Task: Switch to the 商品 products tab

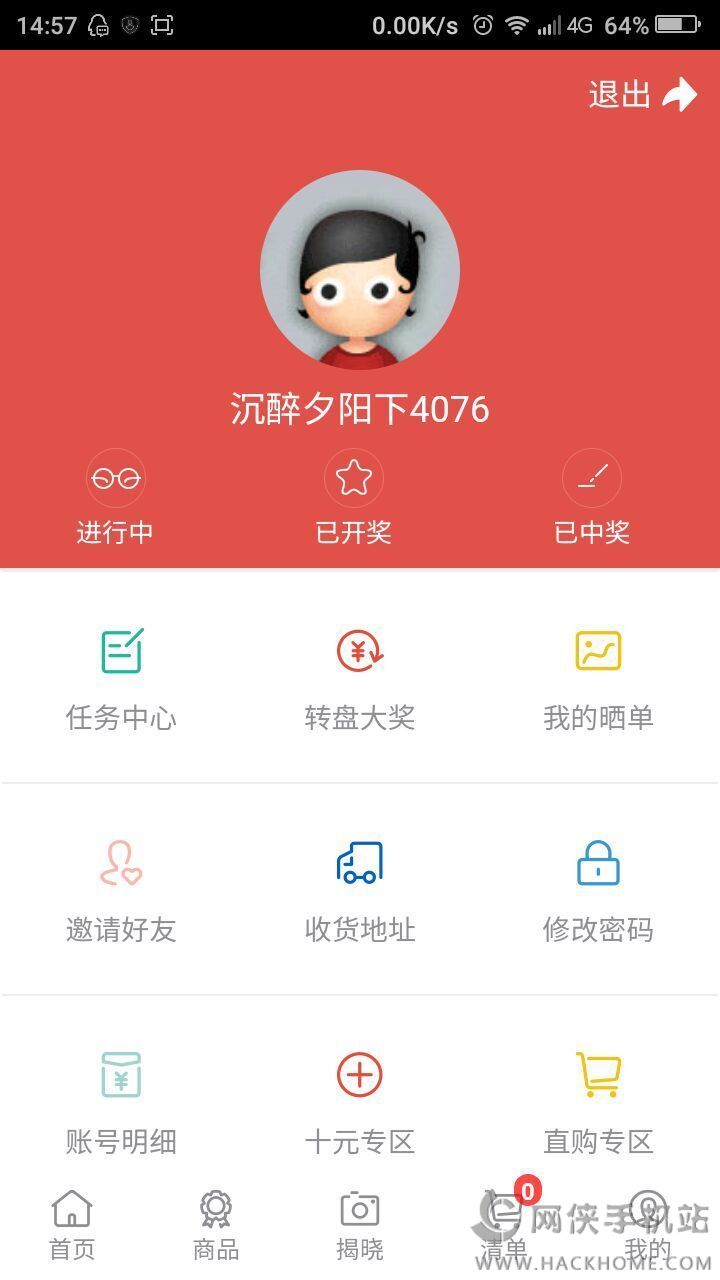Action: coord(216,1225)
